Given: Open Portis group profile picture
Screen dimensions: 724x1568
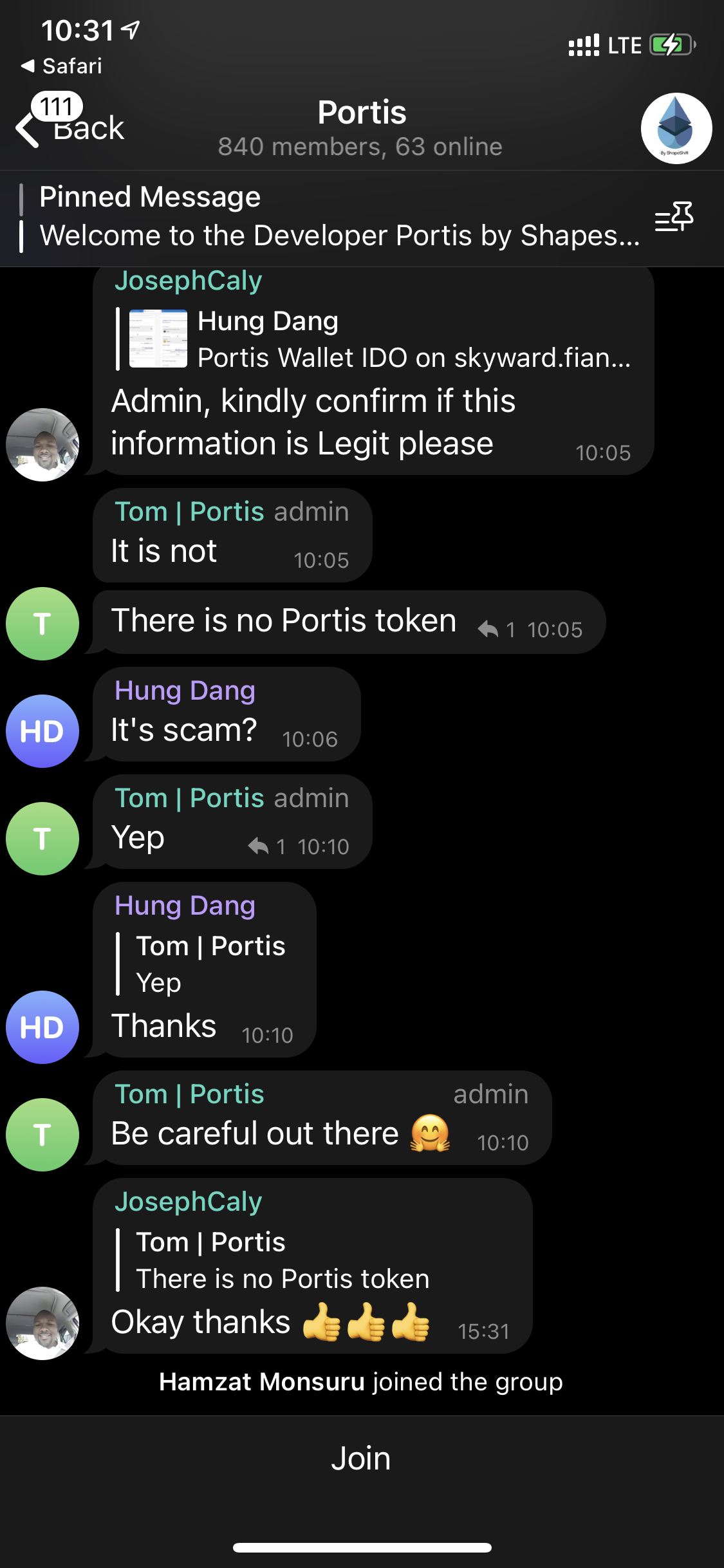Looking at the screenshot, I should [676, 128].
